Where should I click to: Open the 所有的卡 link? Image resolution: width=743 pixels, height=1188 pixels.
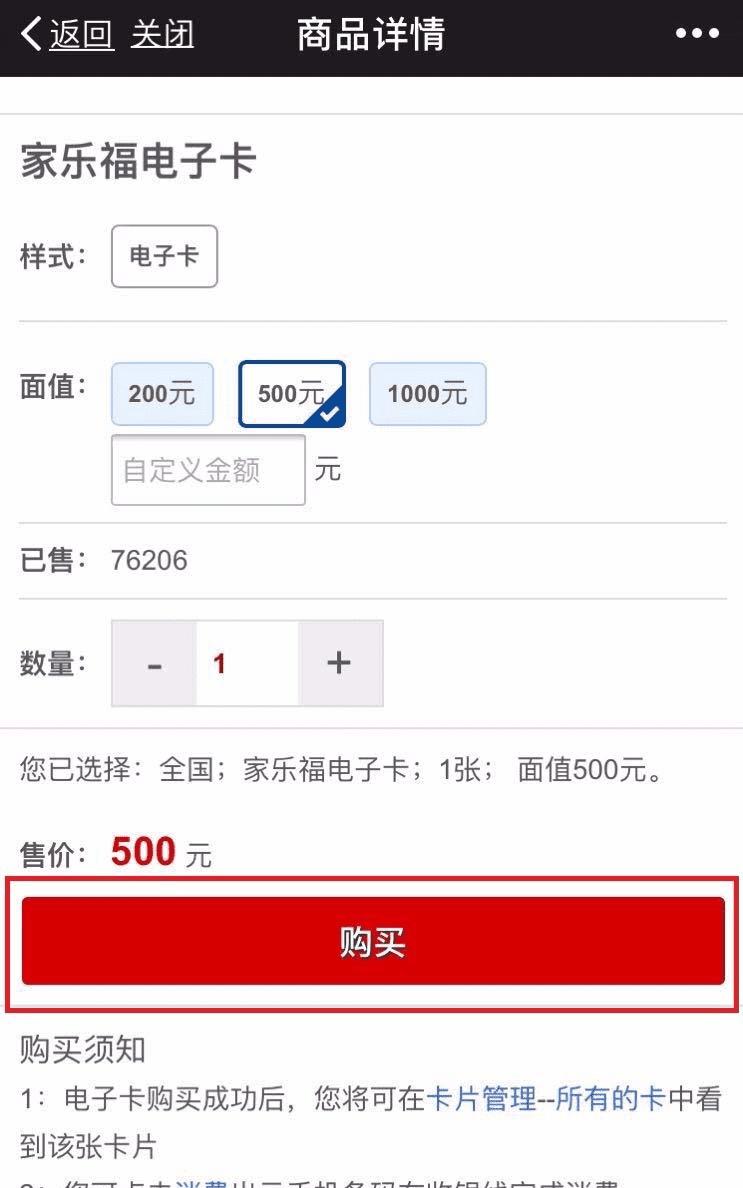[x=610, y=1099]
